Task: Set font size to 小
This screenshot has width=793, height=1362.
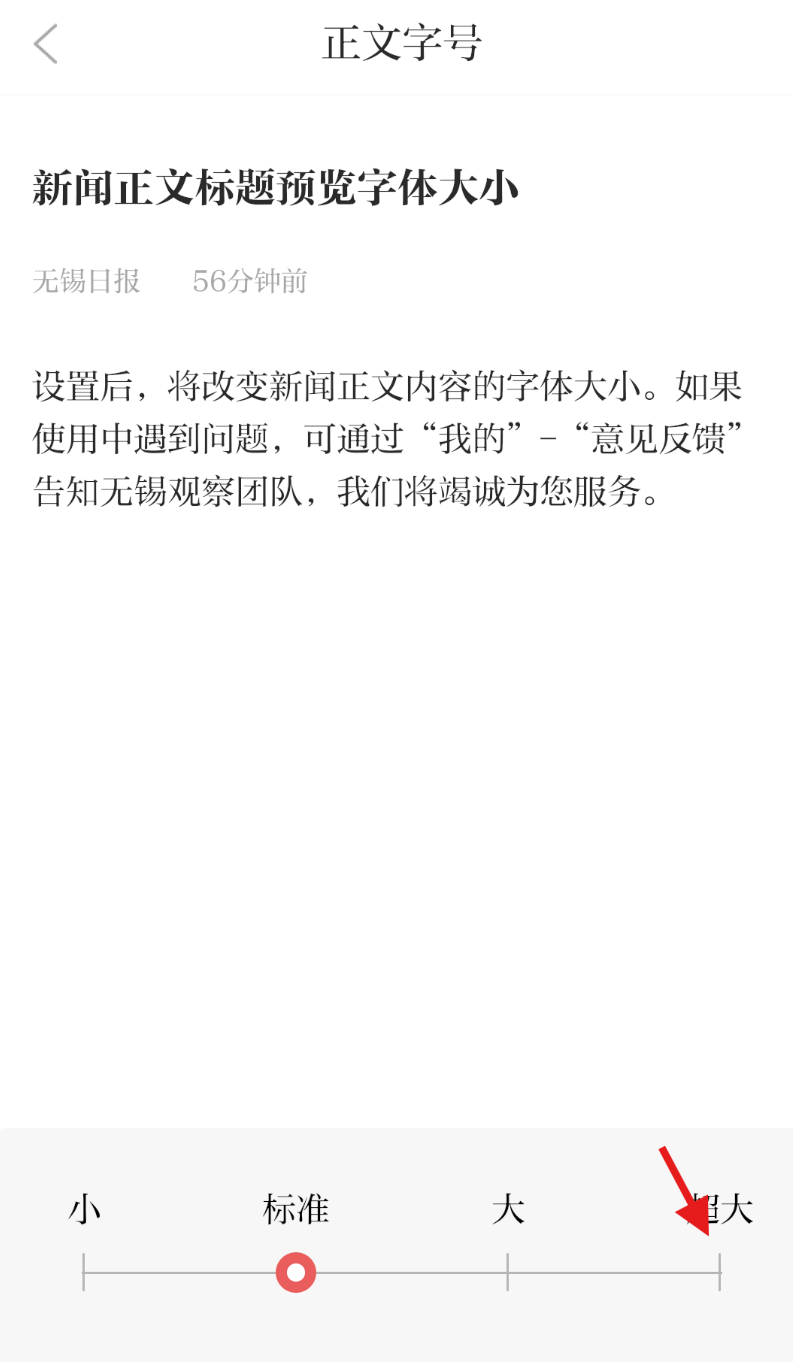Action: (84, 1272)
